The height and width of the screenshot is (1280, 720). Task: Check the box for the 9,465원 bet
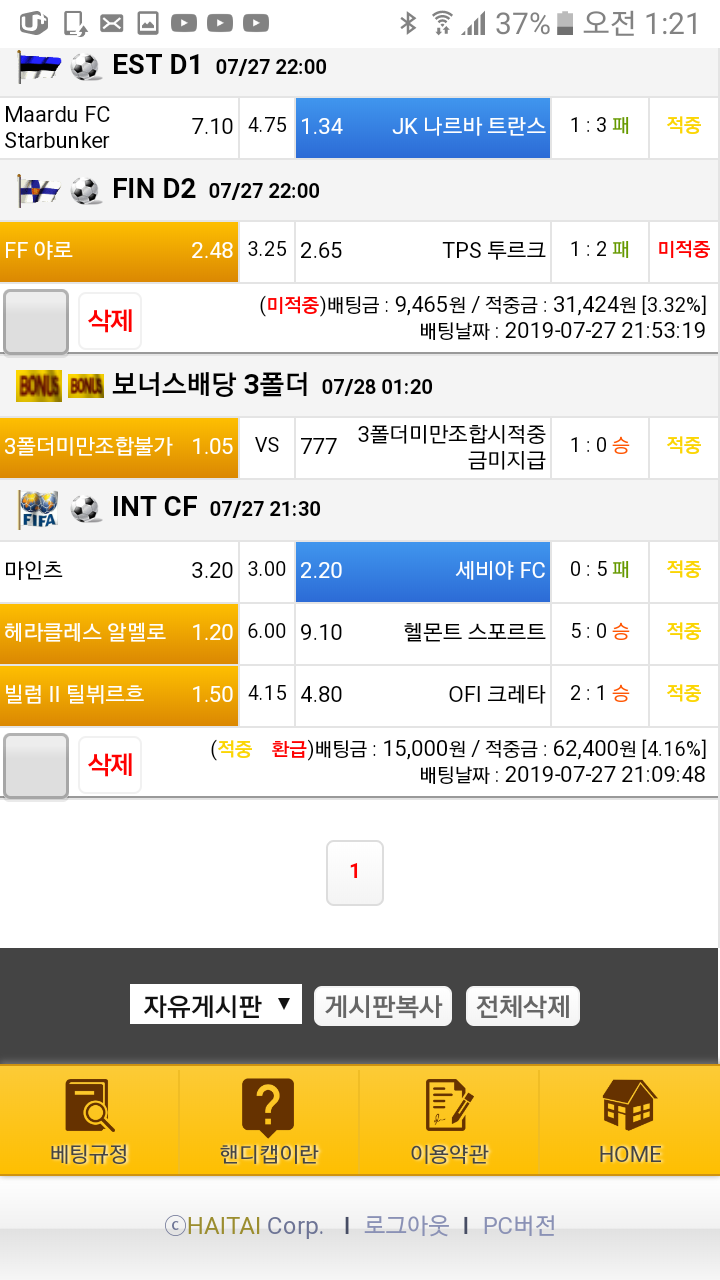pos(36,322)
